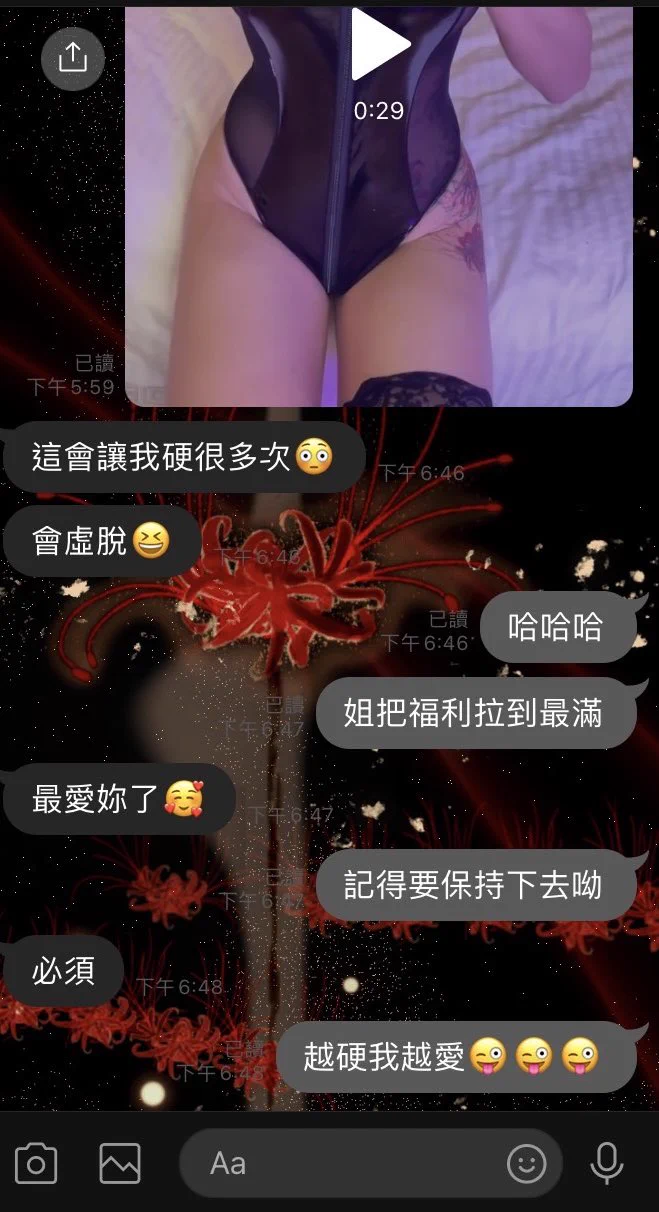Share the video using the share icon

[72, 58]
